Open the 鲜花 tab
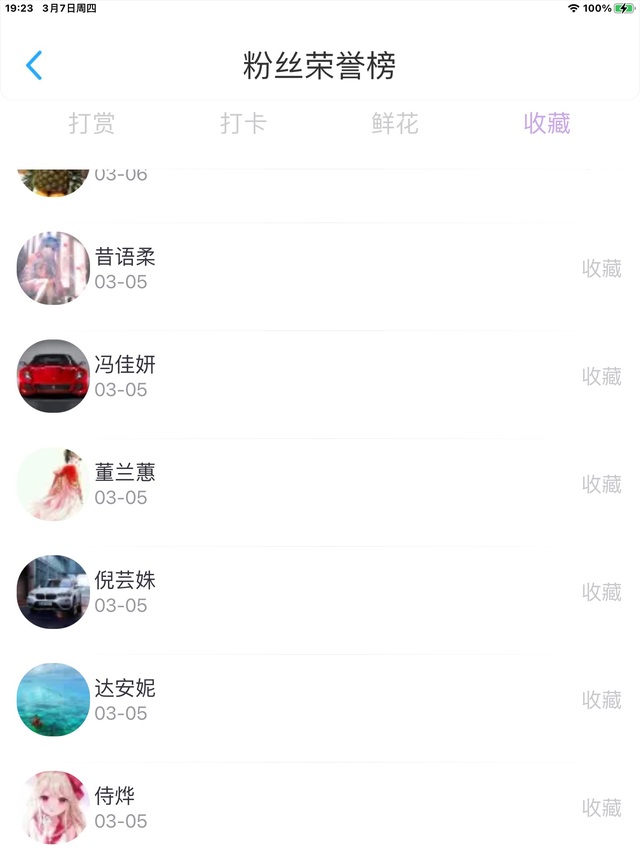 click(395, 123)
